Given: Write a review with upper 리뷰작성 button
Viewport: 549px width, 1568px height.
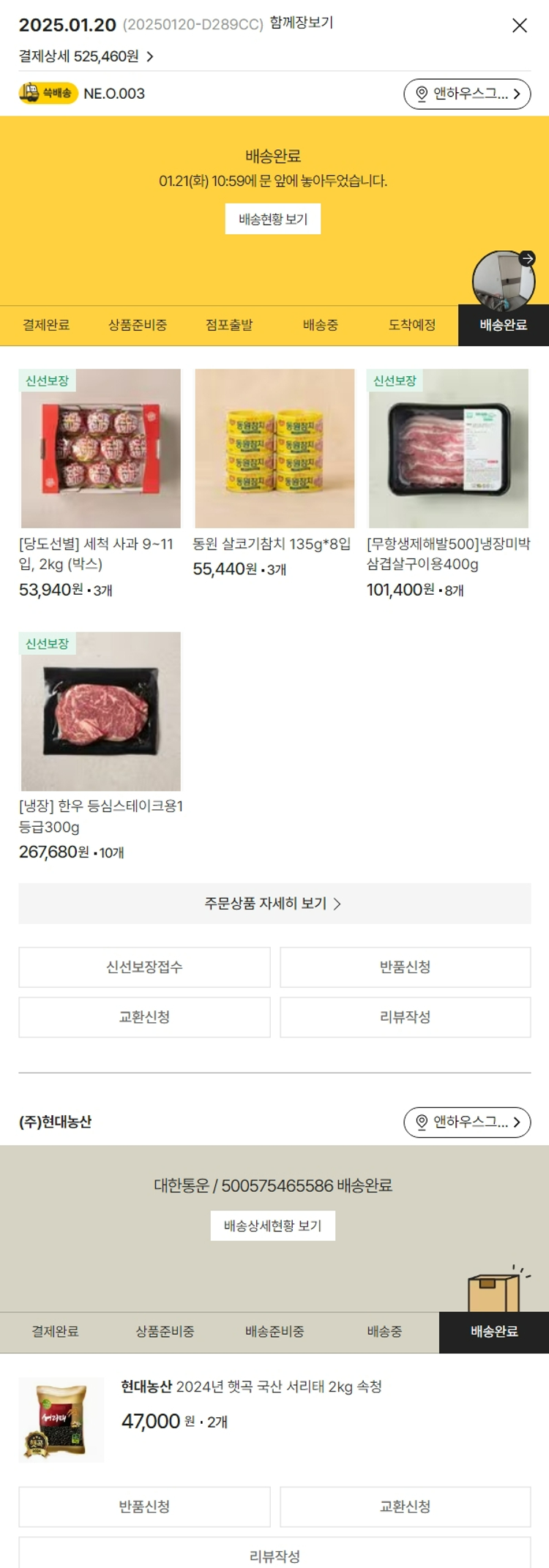Looking at the screenshot, I should pos(405,1017).
